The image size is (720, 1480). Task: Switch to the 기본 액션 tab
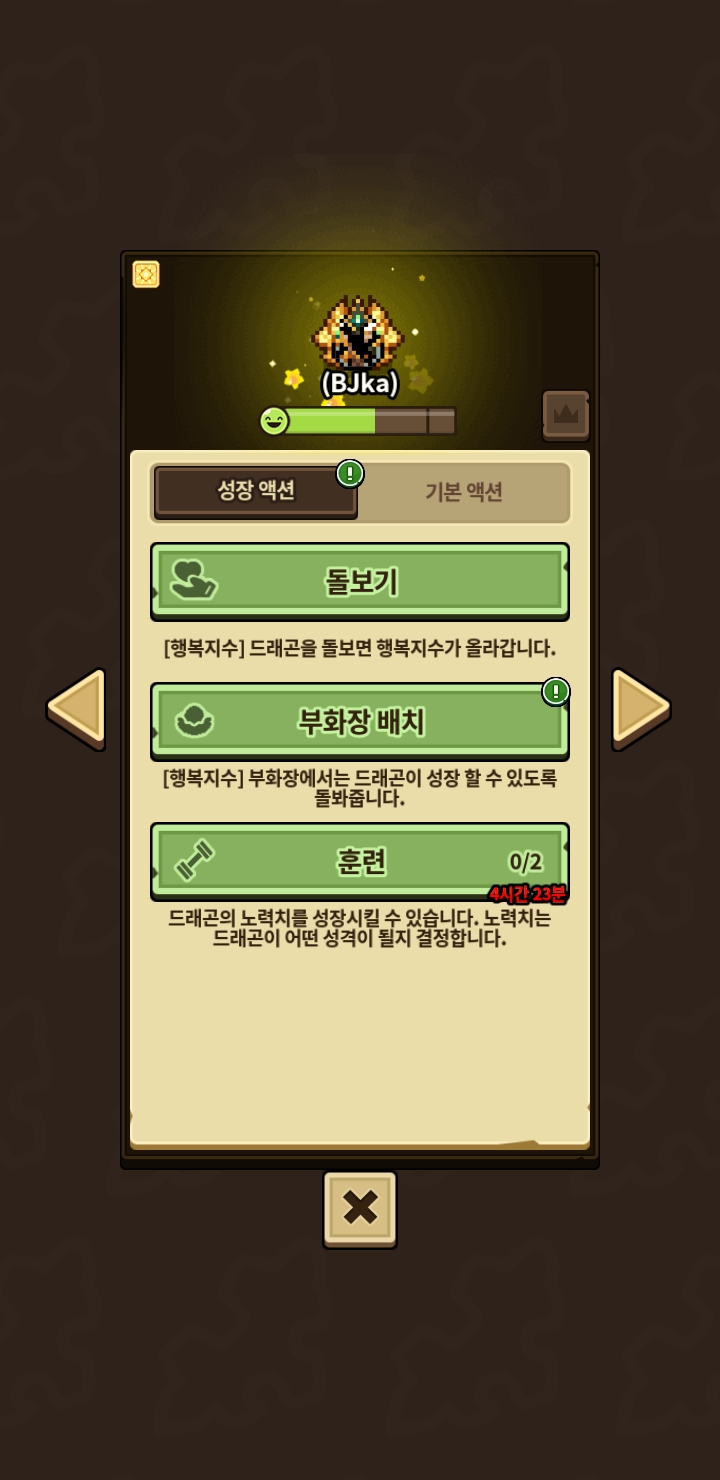pos(463,492)
